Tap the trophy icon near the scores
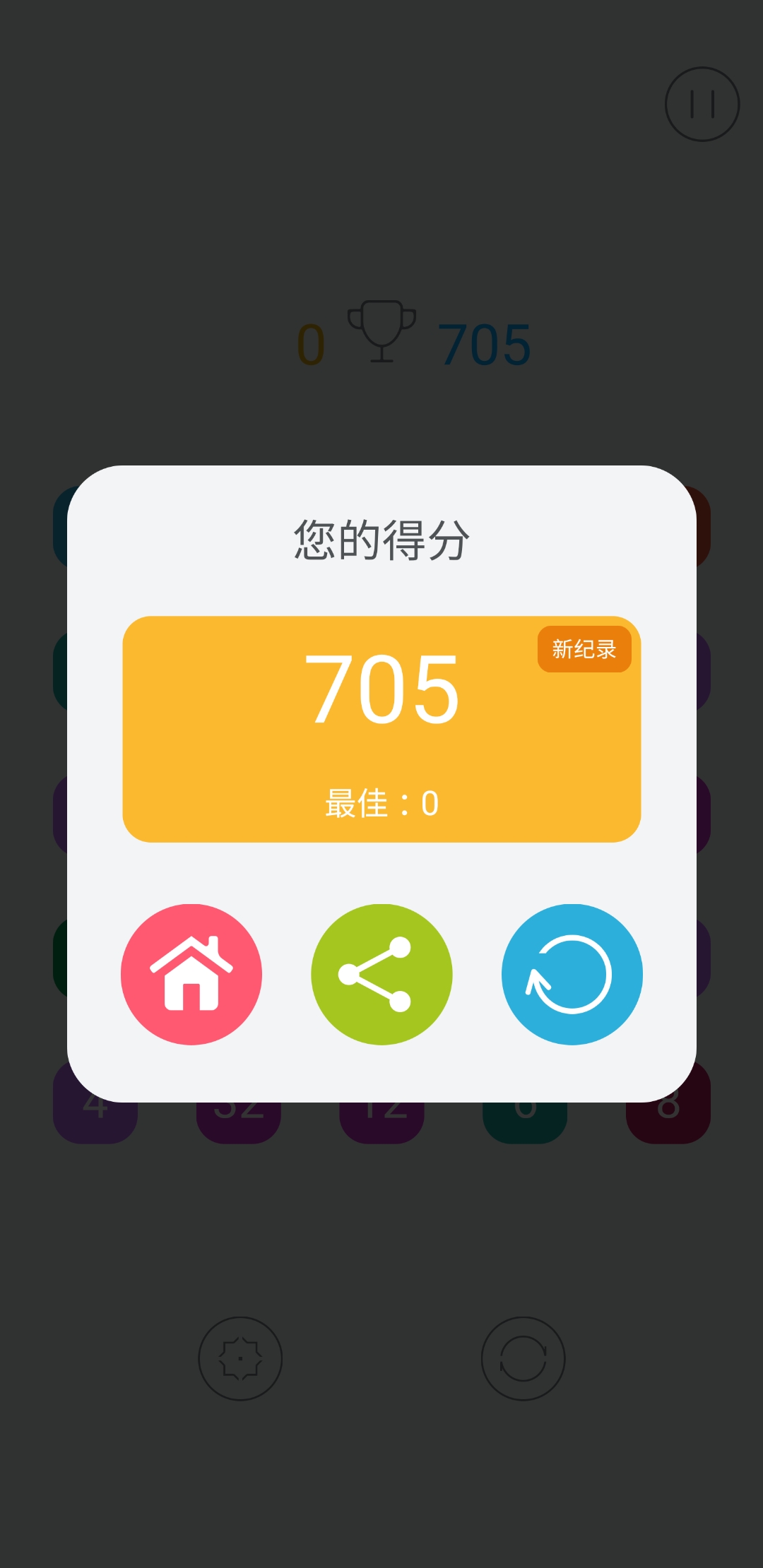This screenshot has width=763, height=1568. pos(382,332)
